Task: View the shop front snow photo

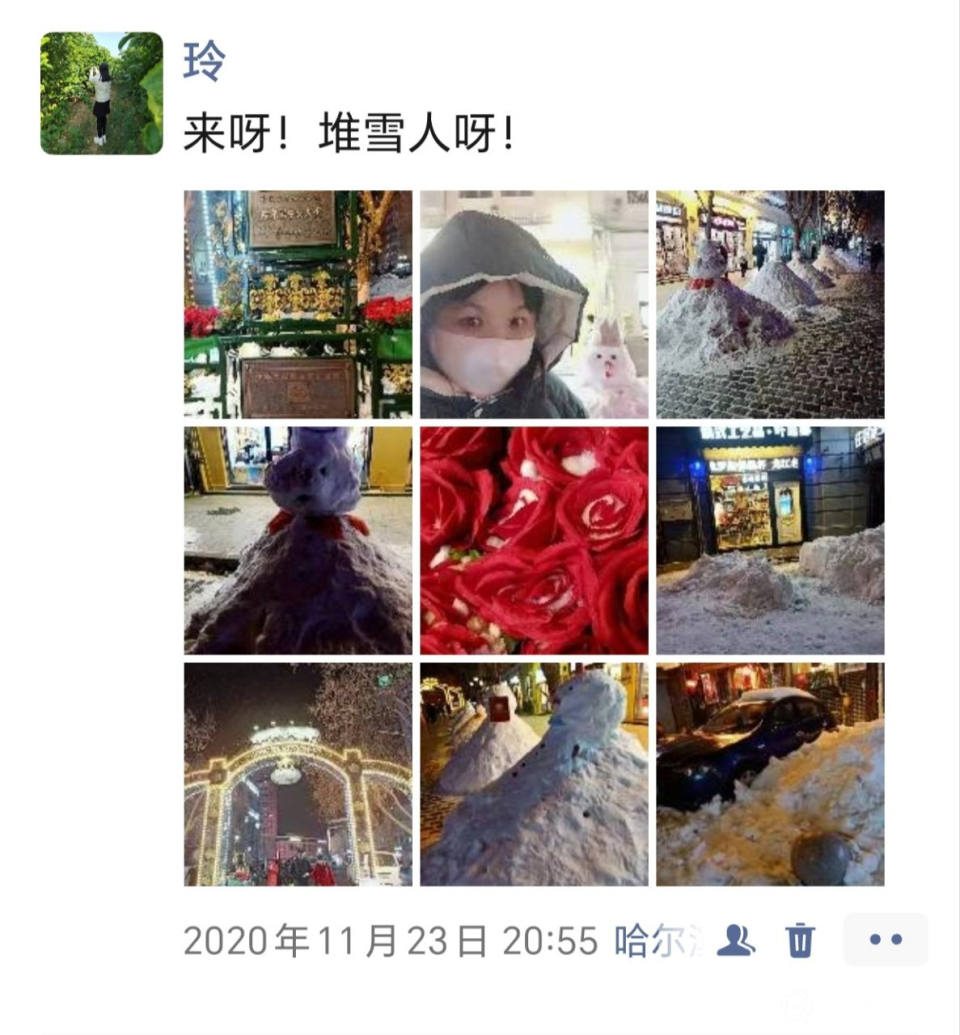Action: click(769, 540)
